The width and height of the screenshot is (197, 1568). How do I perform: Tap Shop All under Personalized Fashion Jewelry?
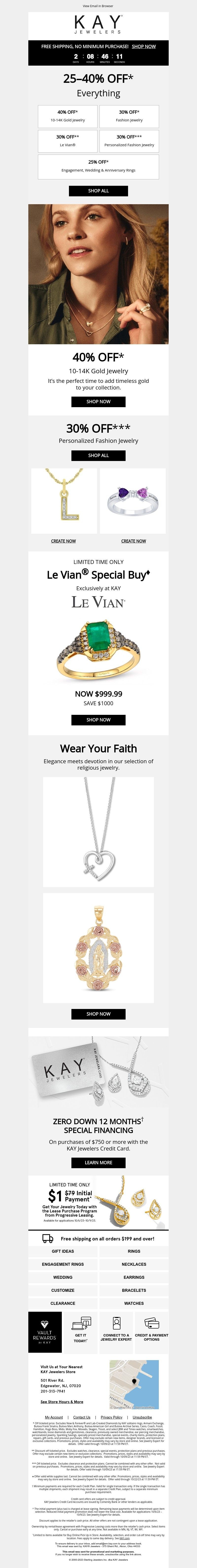[98, 455]
